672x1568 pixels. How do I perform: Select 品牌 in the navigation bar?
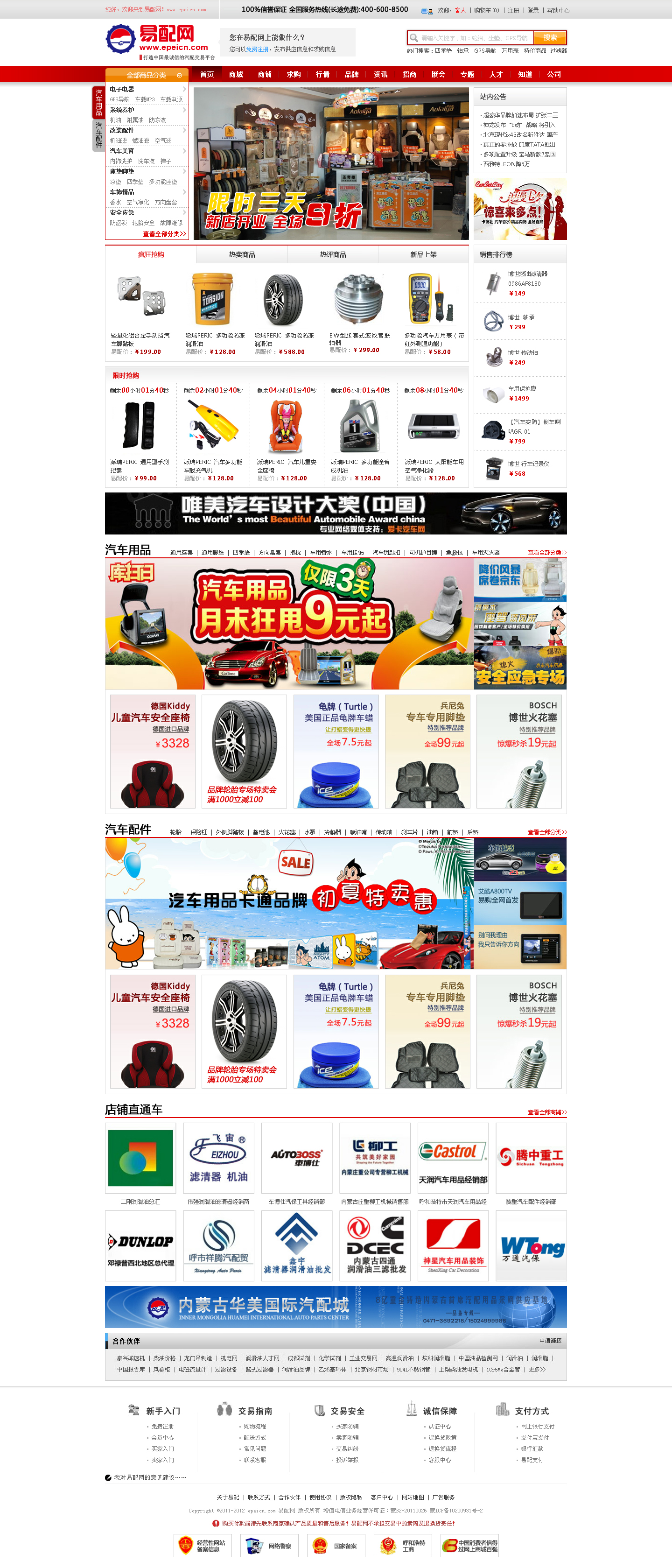point(351,75)
